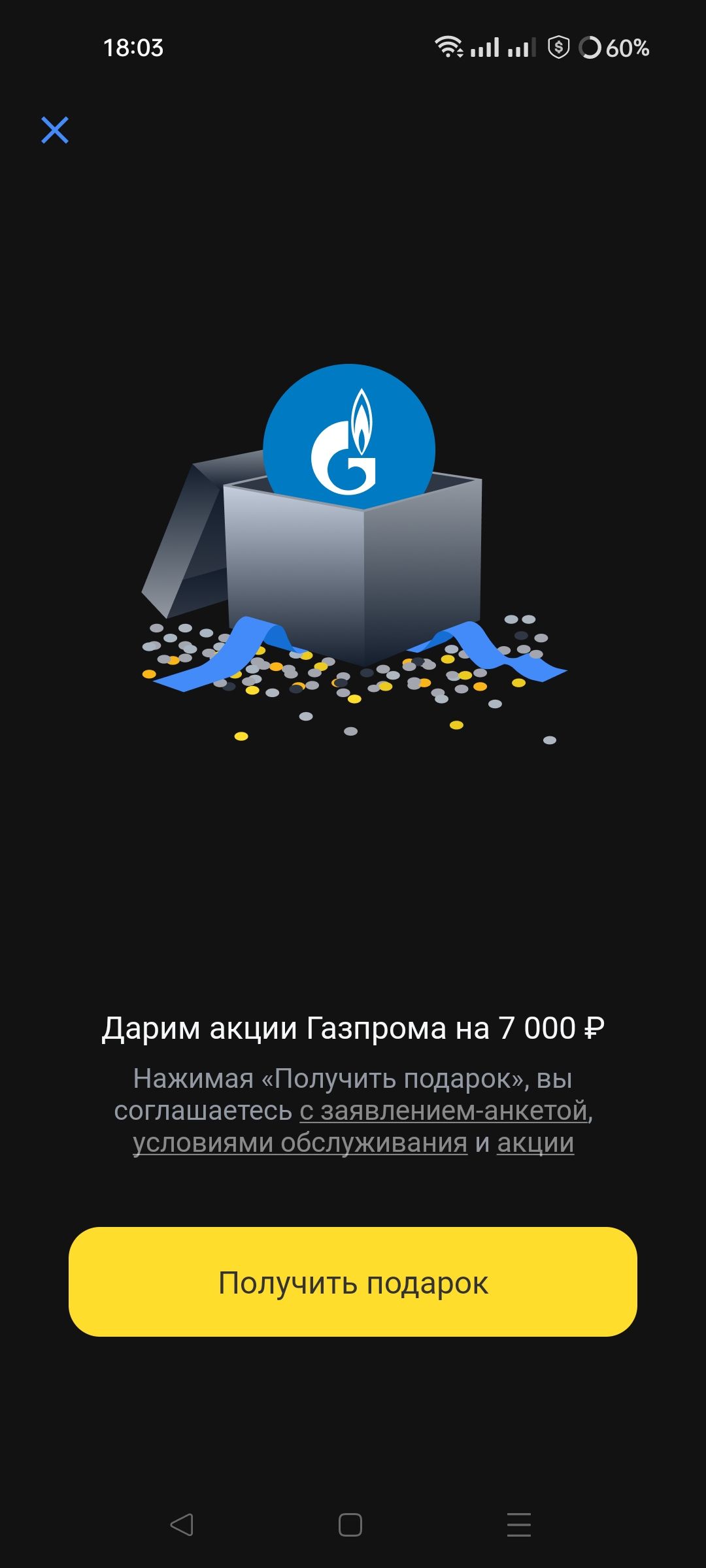Go back using system navigation
Screen dimensions: 706x1568
pos(182,1524)
